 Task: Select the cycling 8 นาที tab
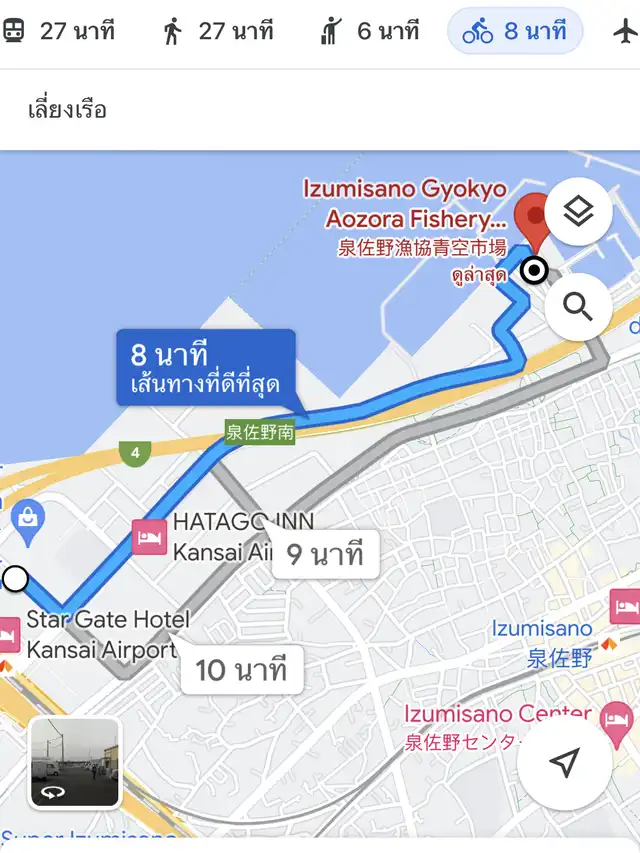pyautogui.click(x=515, y=31)
